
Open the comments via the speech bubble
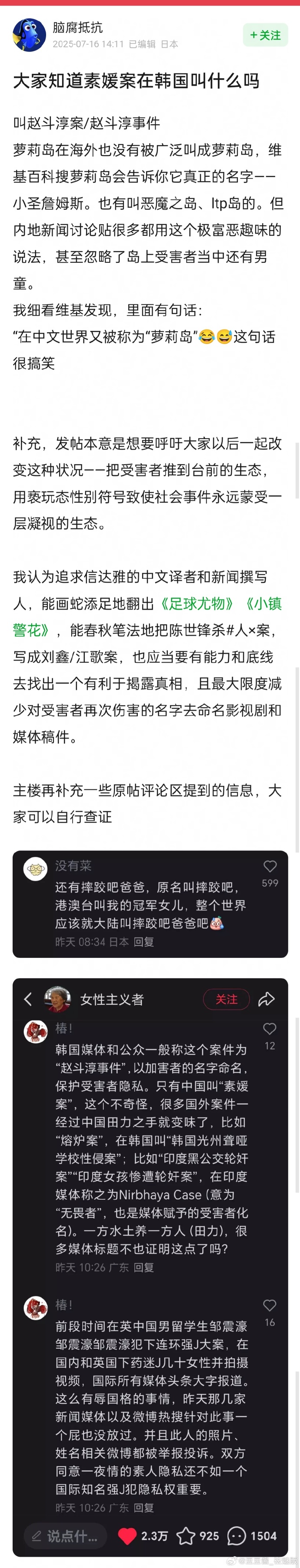point(236,1536)
